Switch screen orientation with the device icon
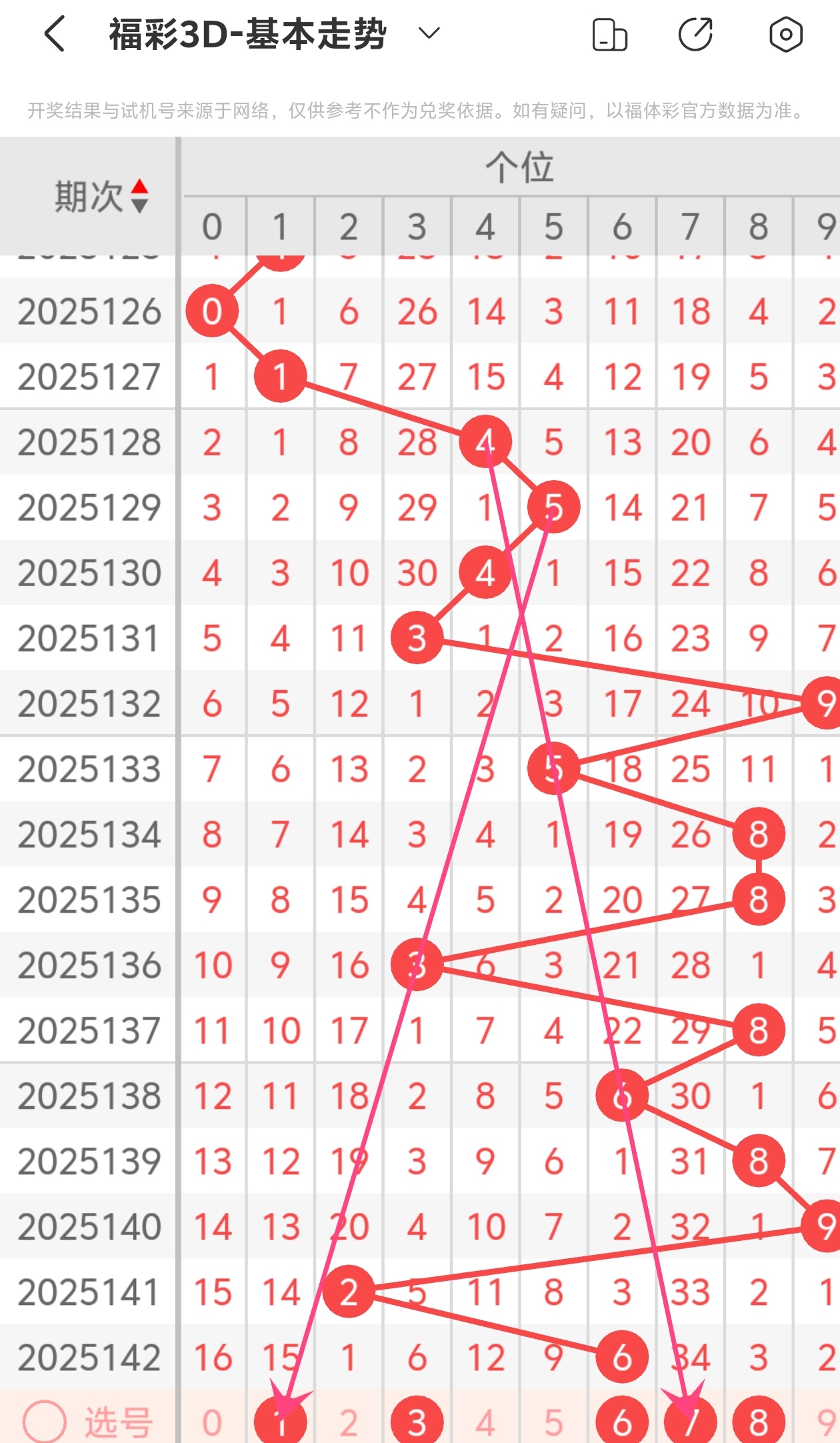The image size is (840, 1443). 609,35
